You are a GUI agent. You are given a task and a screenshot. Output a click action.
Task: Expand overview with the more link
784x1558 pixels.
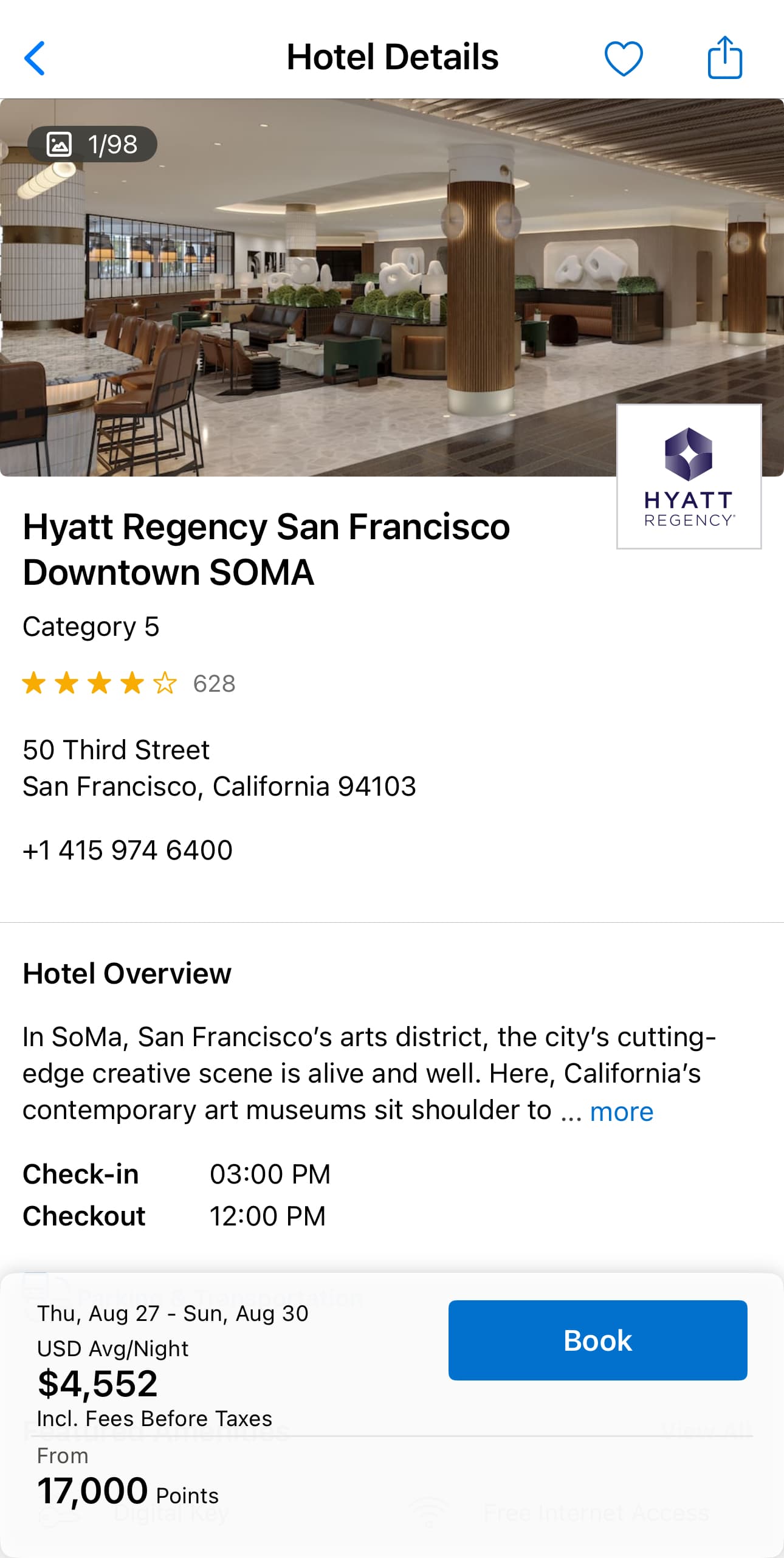[x=621, y=1111]
